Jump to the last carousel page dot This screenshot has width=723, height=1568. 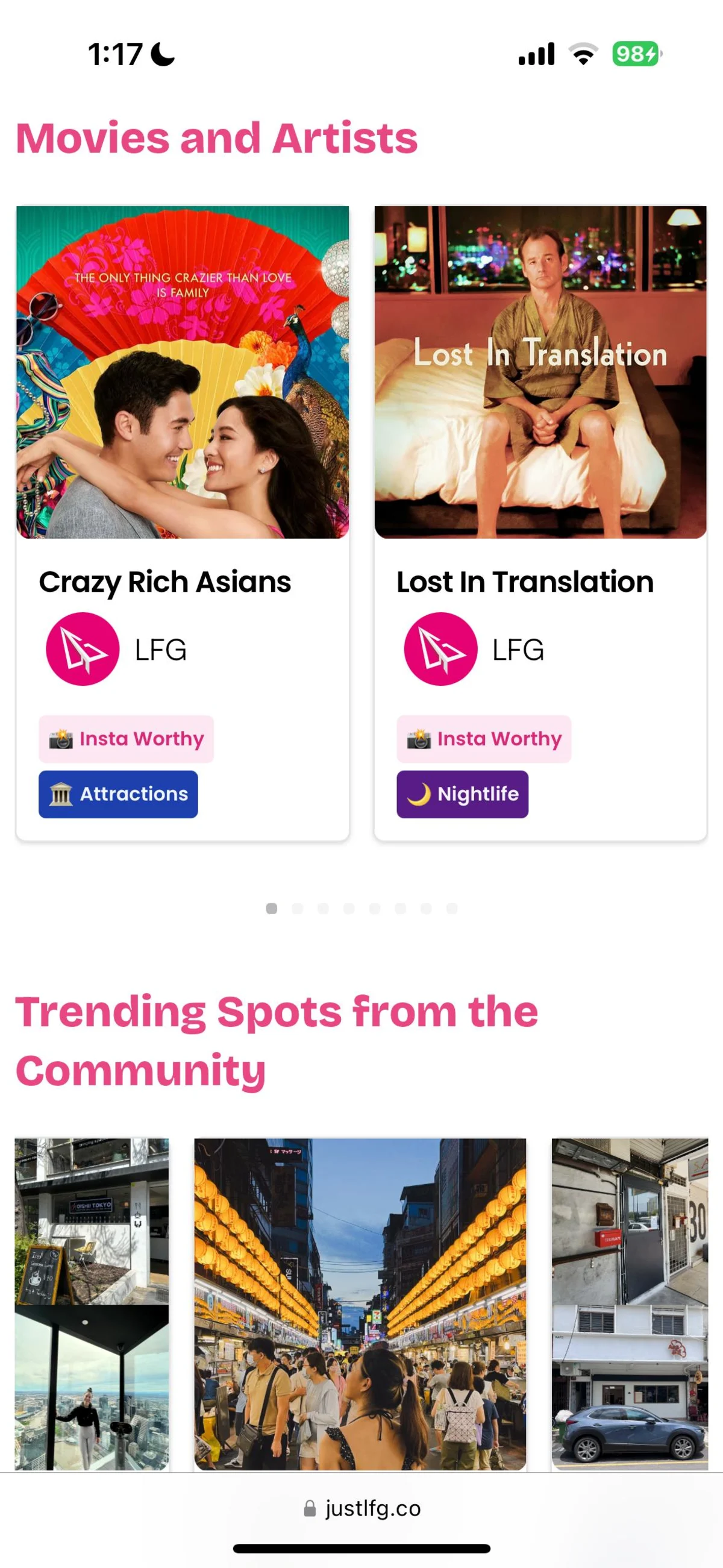(451, 909)
